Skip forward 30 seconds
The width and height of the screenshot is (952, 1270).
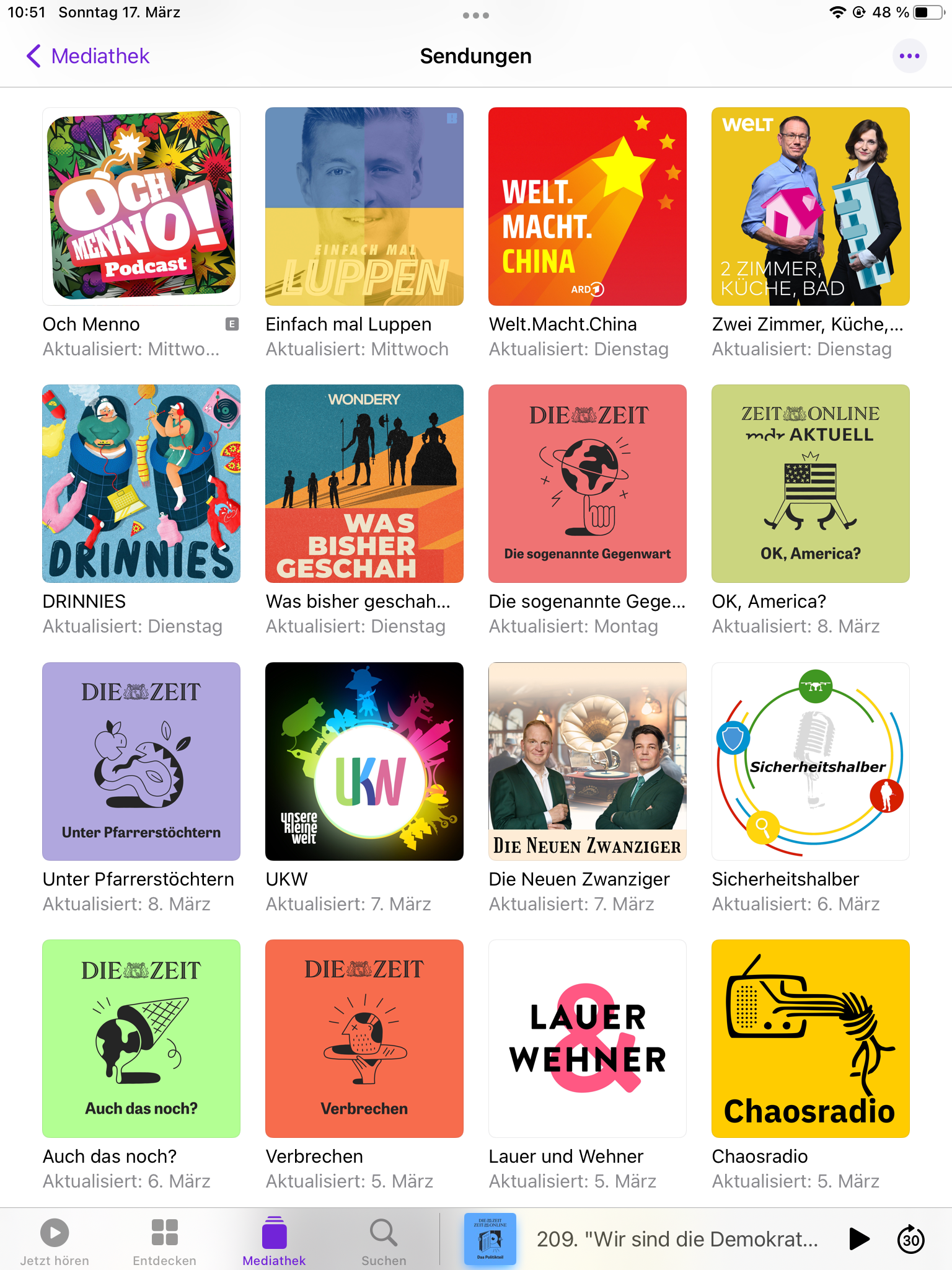tap(910, 1239)
